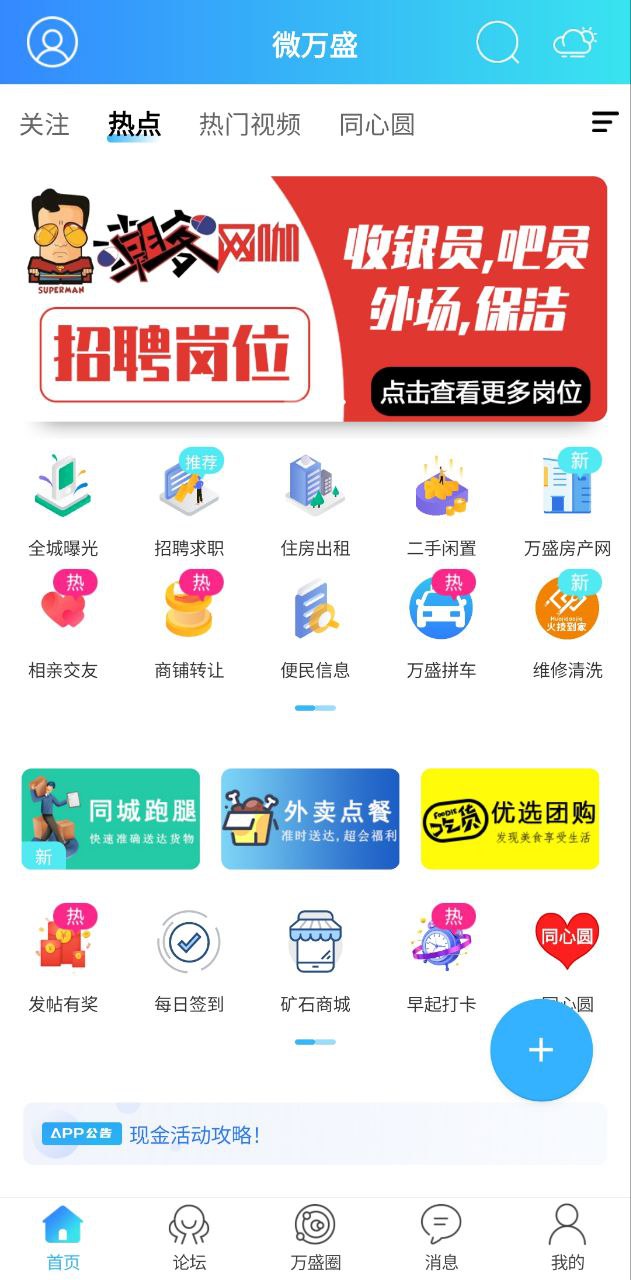Screen dimensions: 631x1280
Task: Open the tab list menu icon
Action: coord(605,122)
